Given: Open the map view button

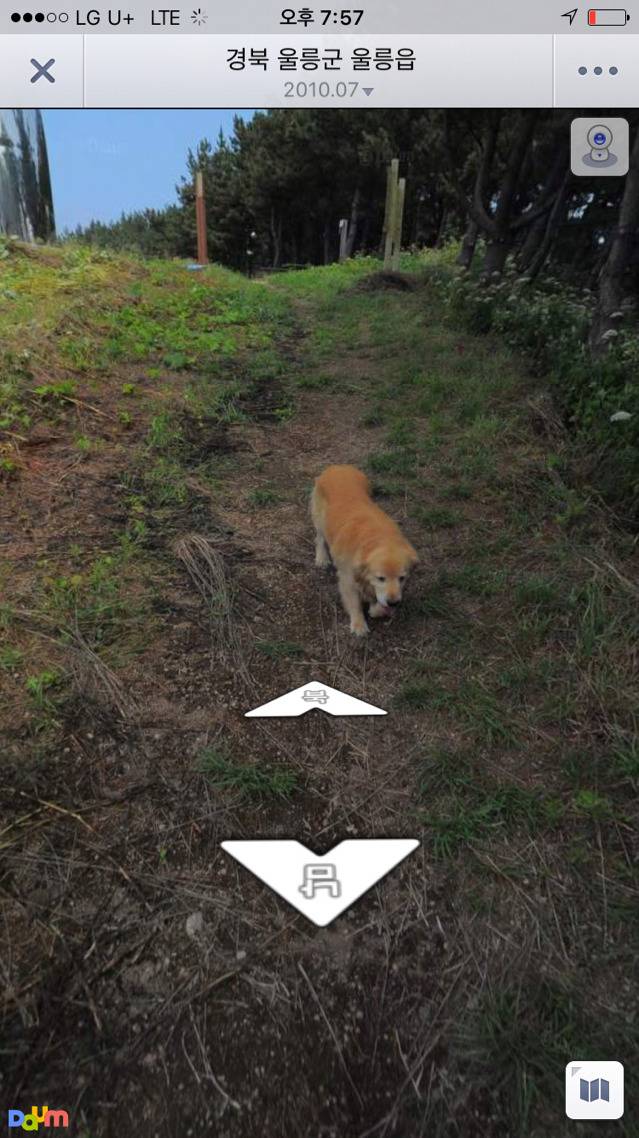Looking at the screenshot, I should tap(594, 1090).
